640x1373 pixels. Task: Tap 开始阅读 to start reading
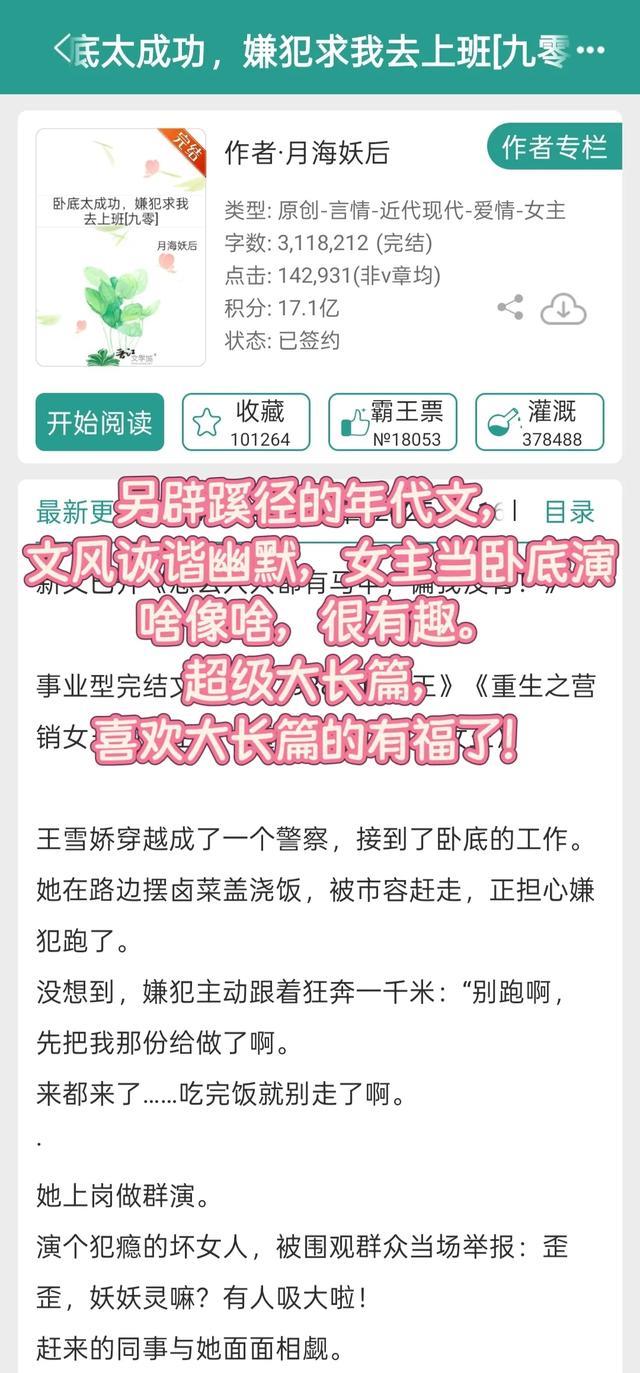pos(99,422)
